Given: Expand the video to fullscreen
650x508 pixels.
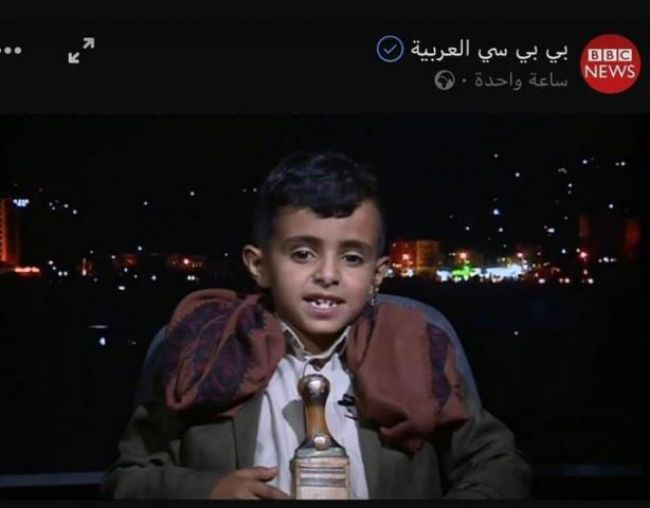Looking at the screenshot, I should tap(81, 51).
